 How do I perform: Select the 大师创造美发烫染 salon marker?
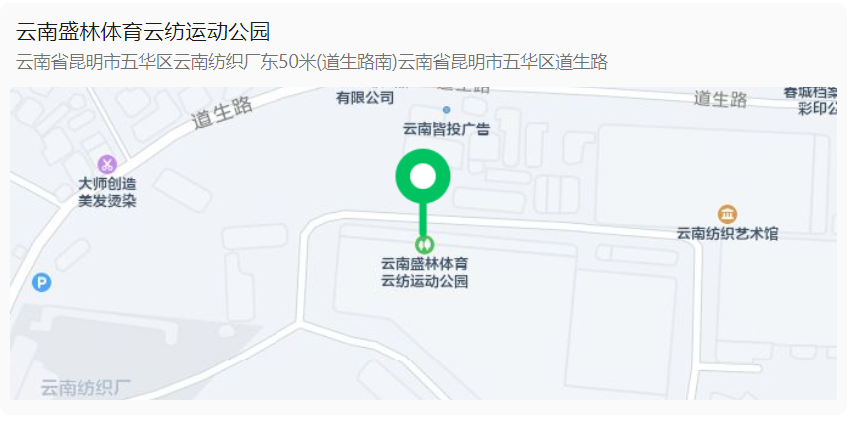(x=107, y=164)
